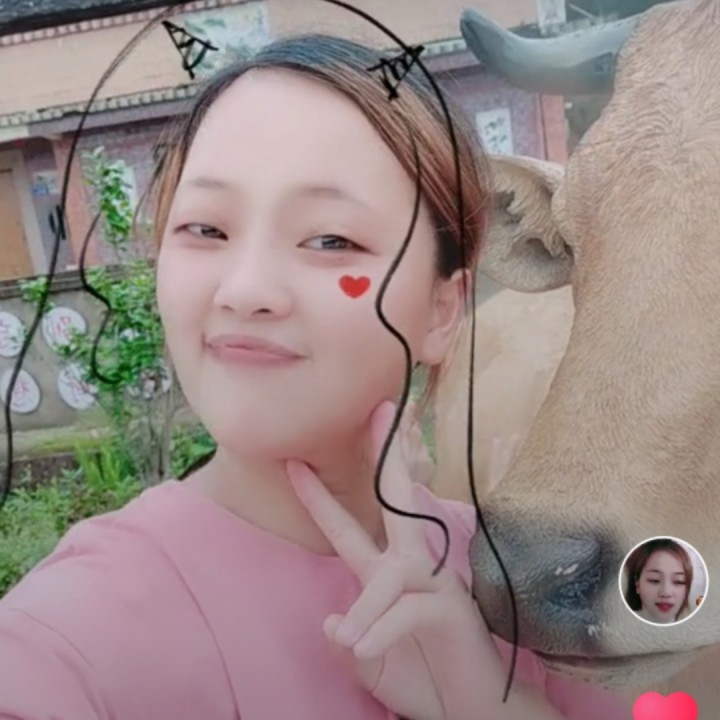Like this video with the heart

point(665,706)
